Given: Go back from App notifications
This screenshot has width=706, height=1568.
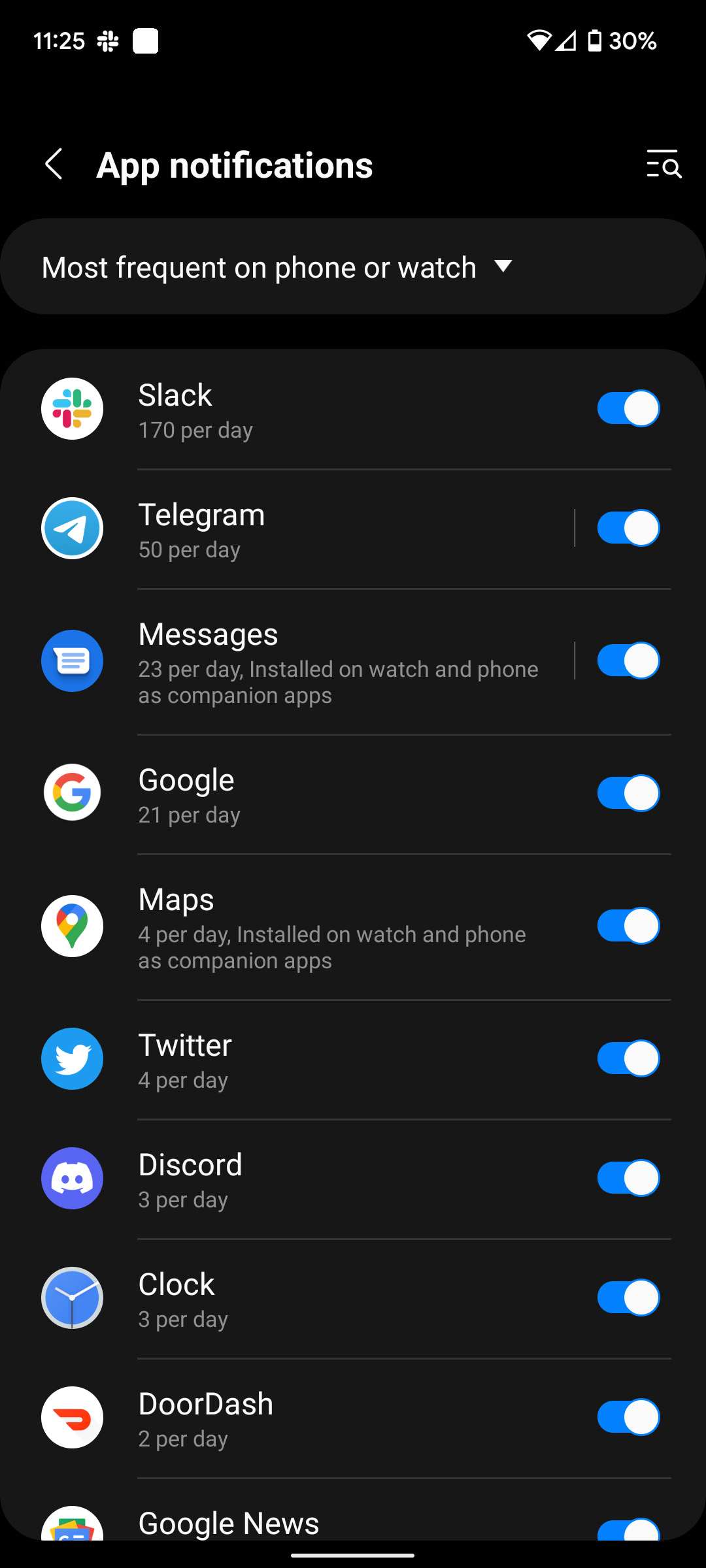Looking at the screenshot, I should pos(54,164).
